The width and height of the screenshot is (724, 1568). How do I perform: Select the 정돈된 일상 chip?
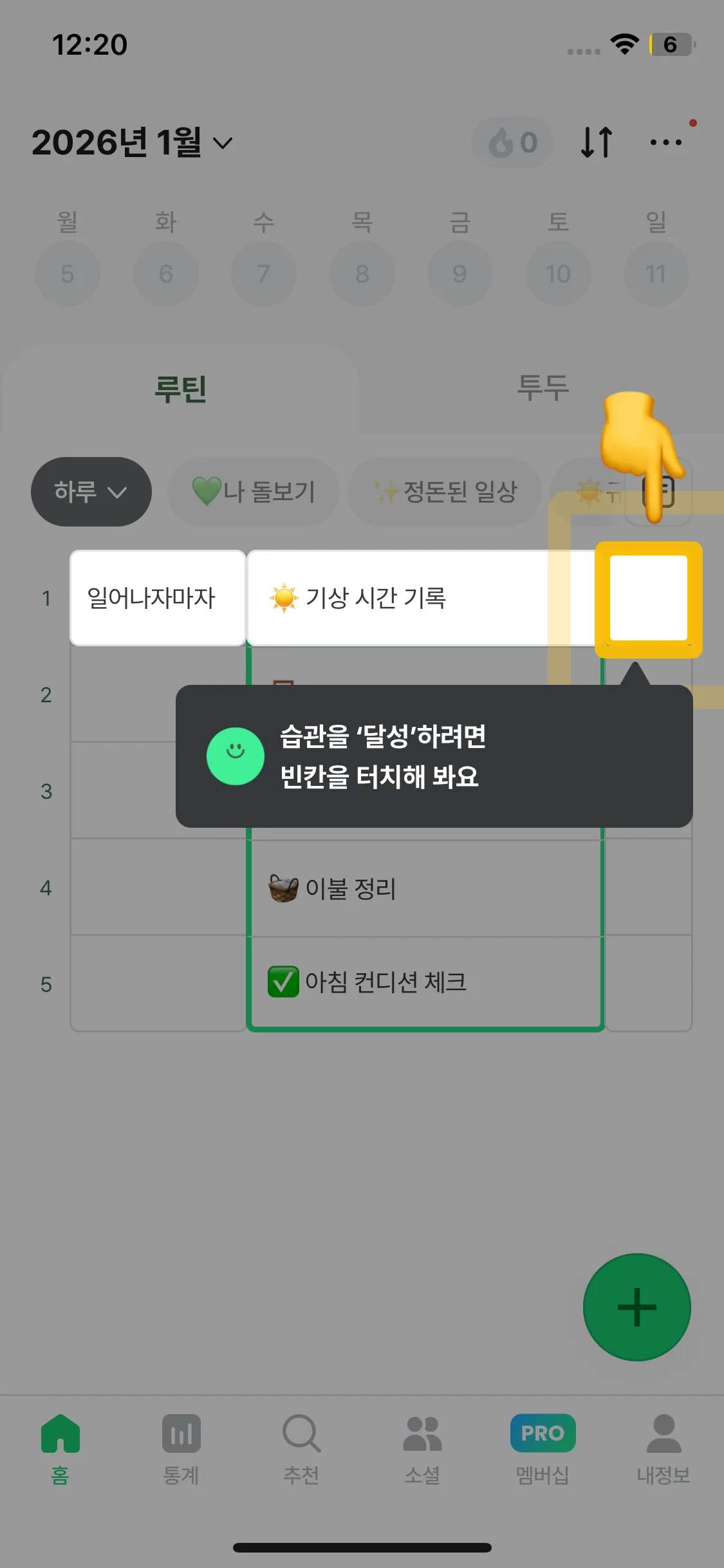click(445, 492)
